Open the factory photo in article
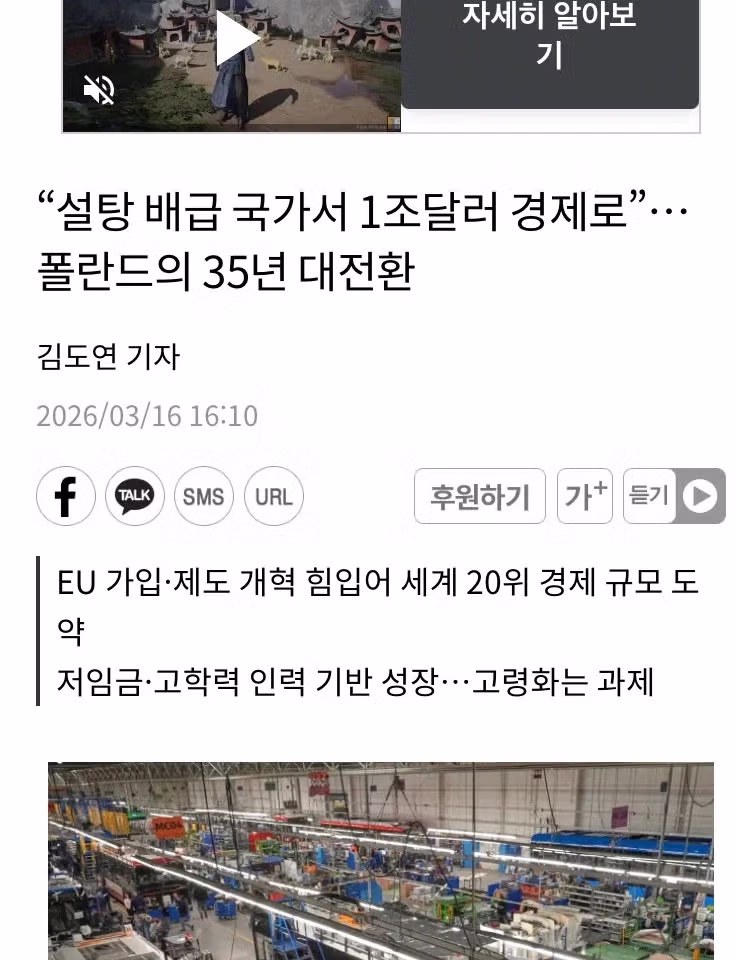This screenshot has height=960, width=736. pos(381,860)
